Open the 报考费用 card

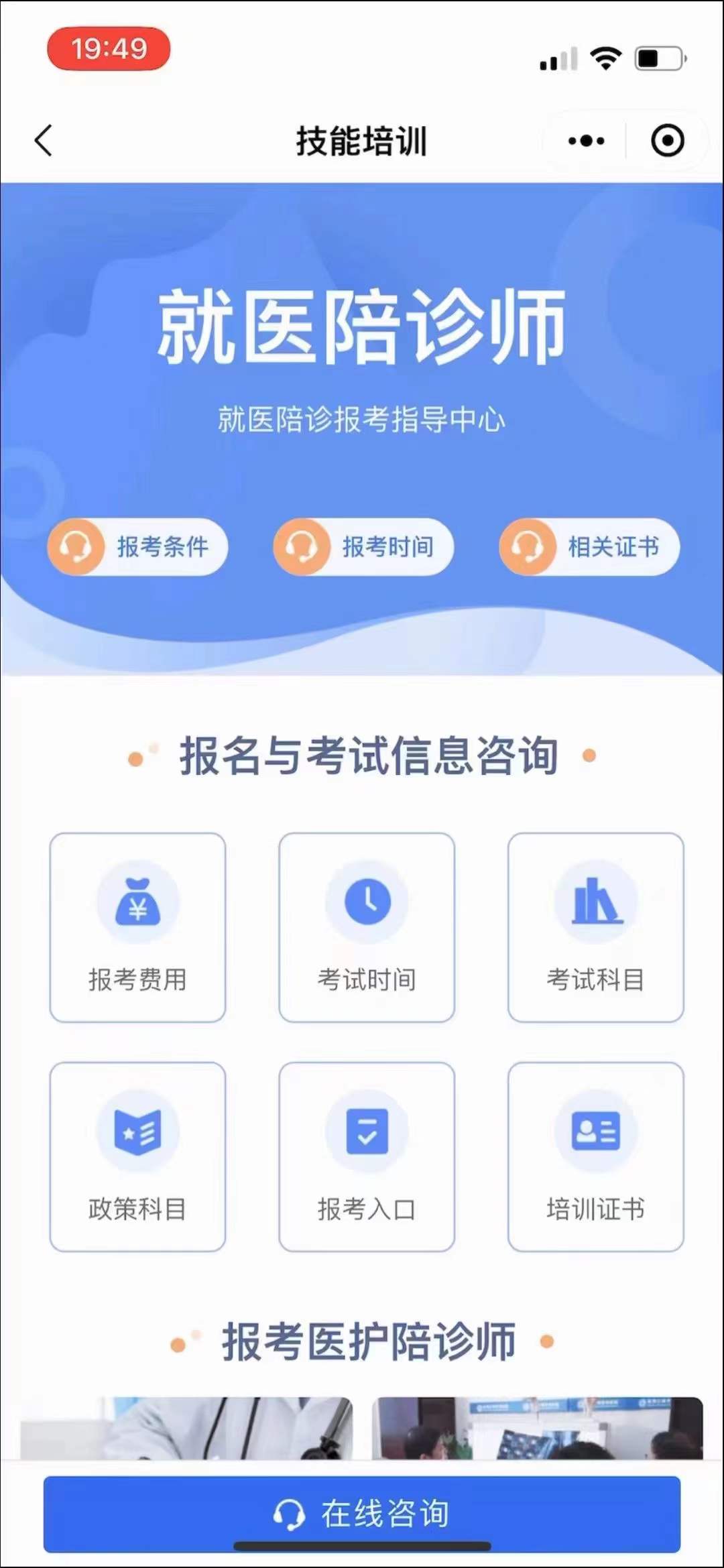pos(137,927)
